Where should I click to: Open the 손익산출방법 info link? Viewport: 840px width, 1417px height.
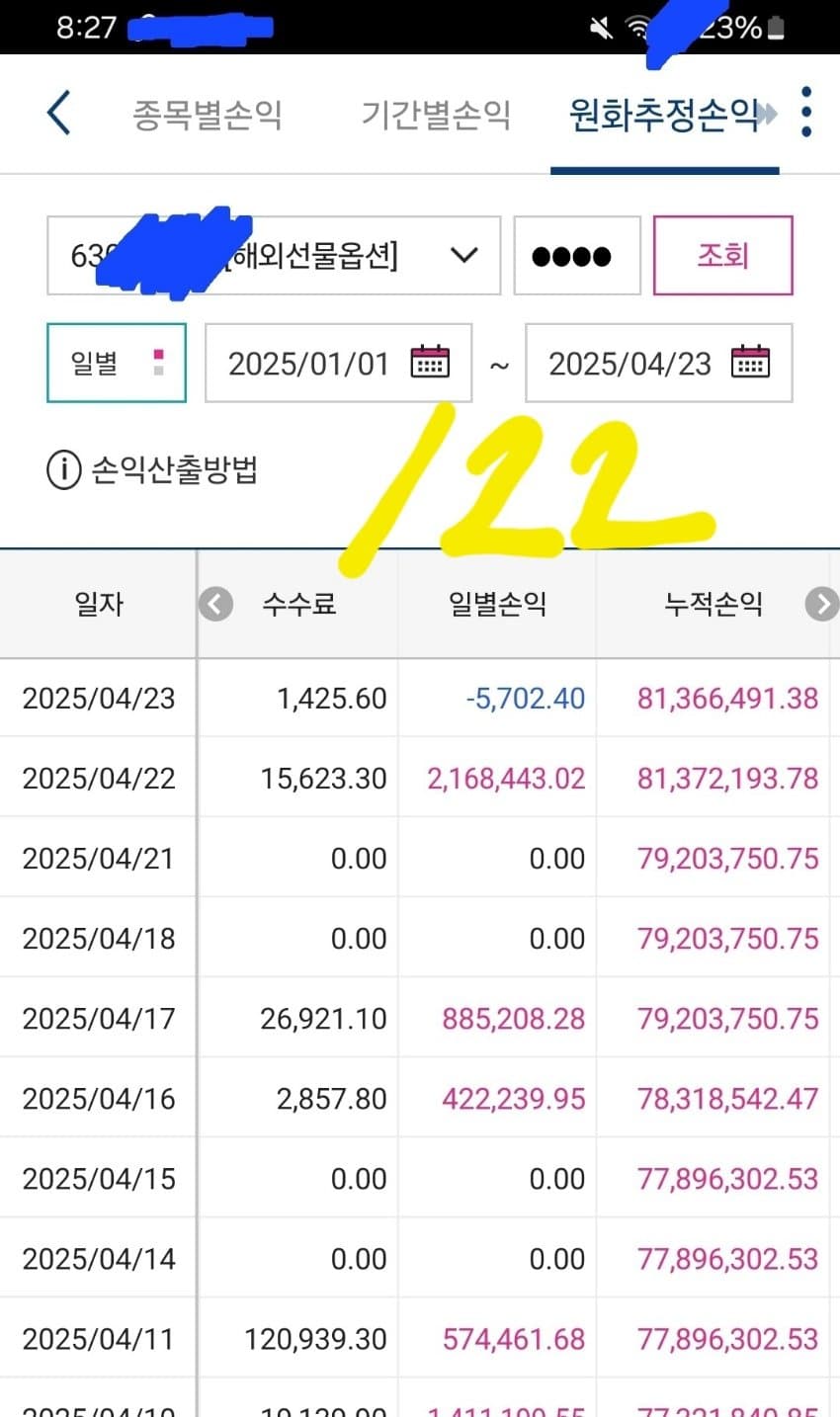tap(152, 469)
